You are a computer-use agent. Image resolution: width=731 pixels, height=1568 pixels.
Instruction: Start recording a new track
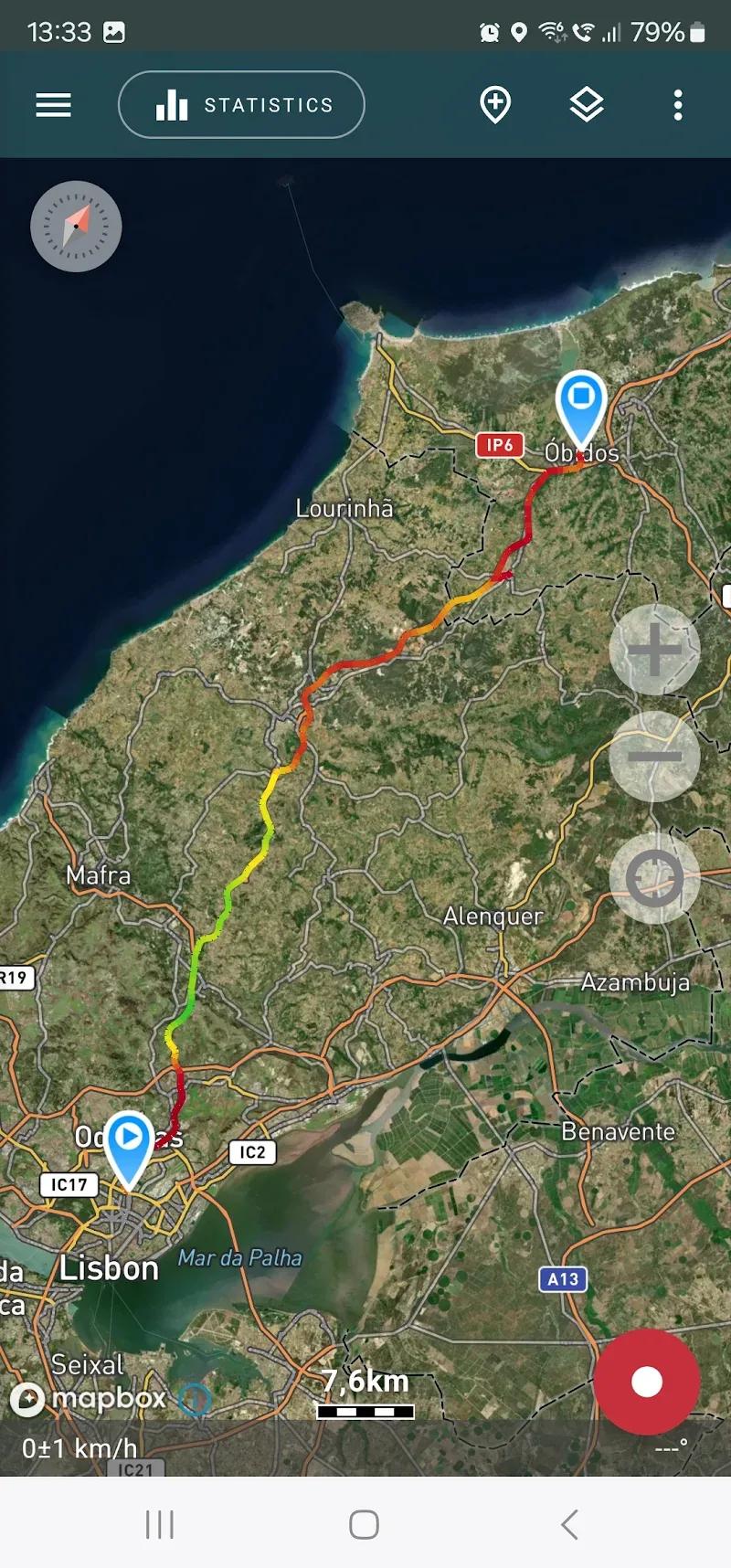647,1382
